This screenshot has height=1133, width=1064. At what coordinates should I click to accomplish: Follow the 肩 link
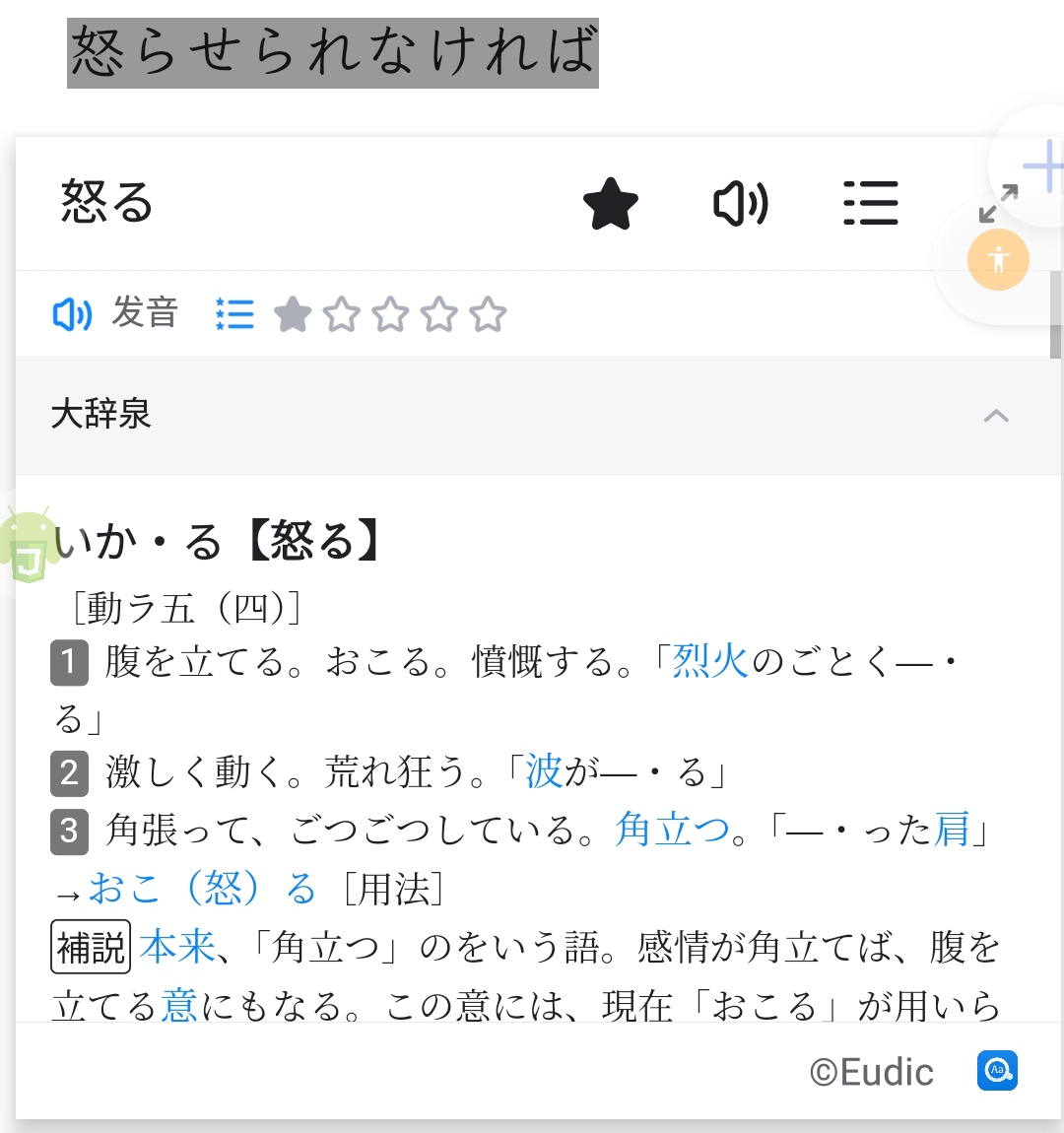tap(952, 831)
